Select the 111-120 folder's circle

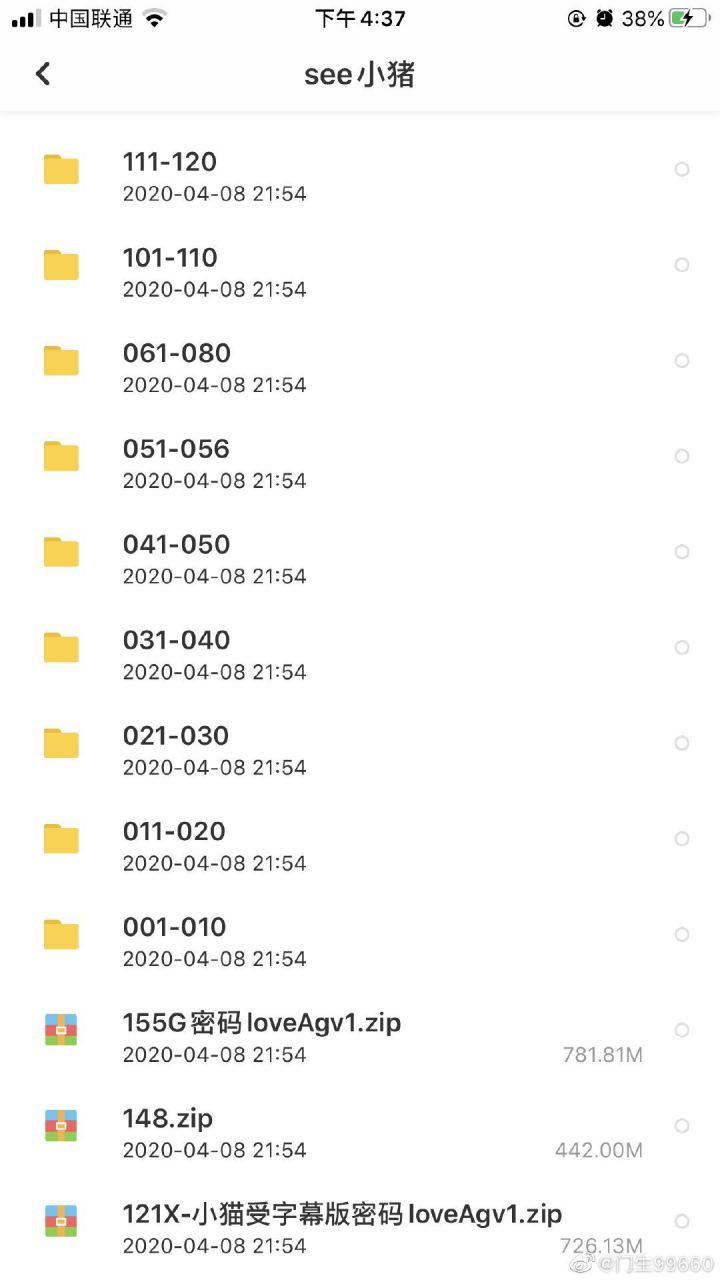682,170
